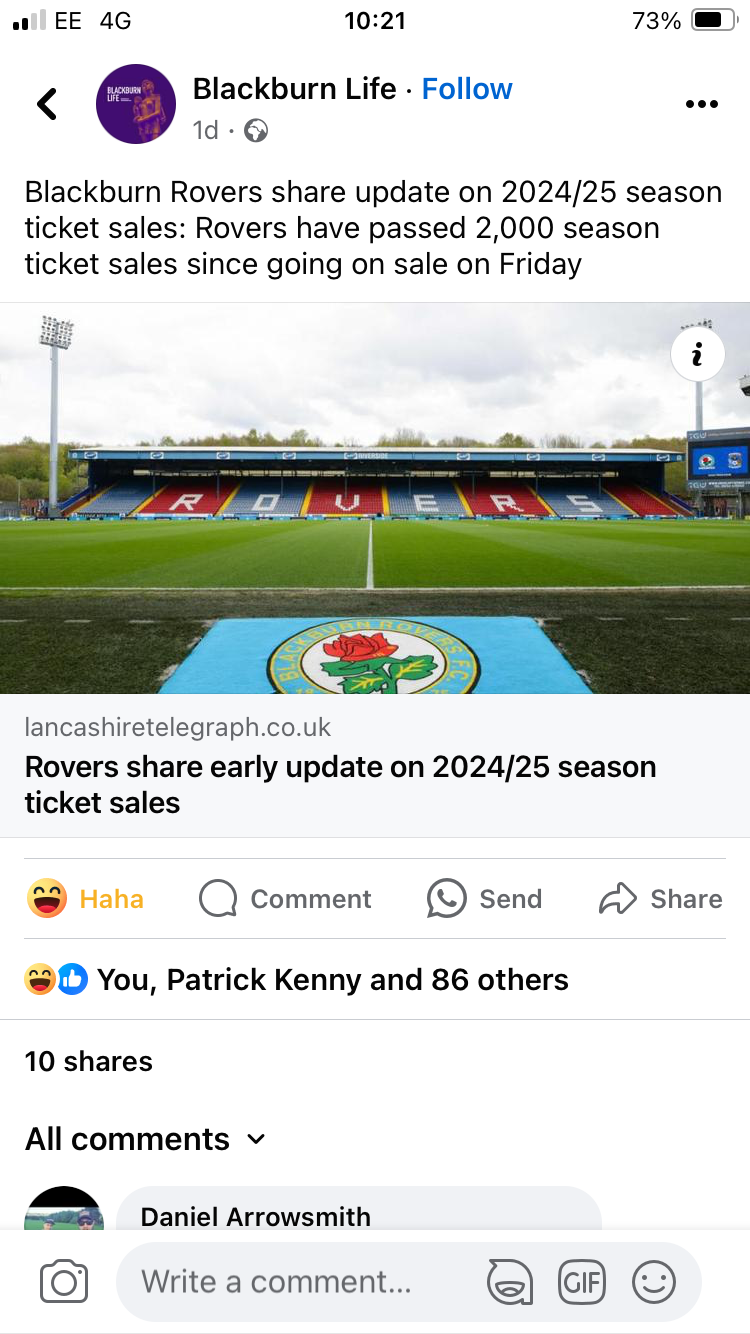Open the post's three-dot menu
The height and width of the screenshot is (1334, 750).
[x=701, y=104]
